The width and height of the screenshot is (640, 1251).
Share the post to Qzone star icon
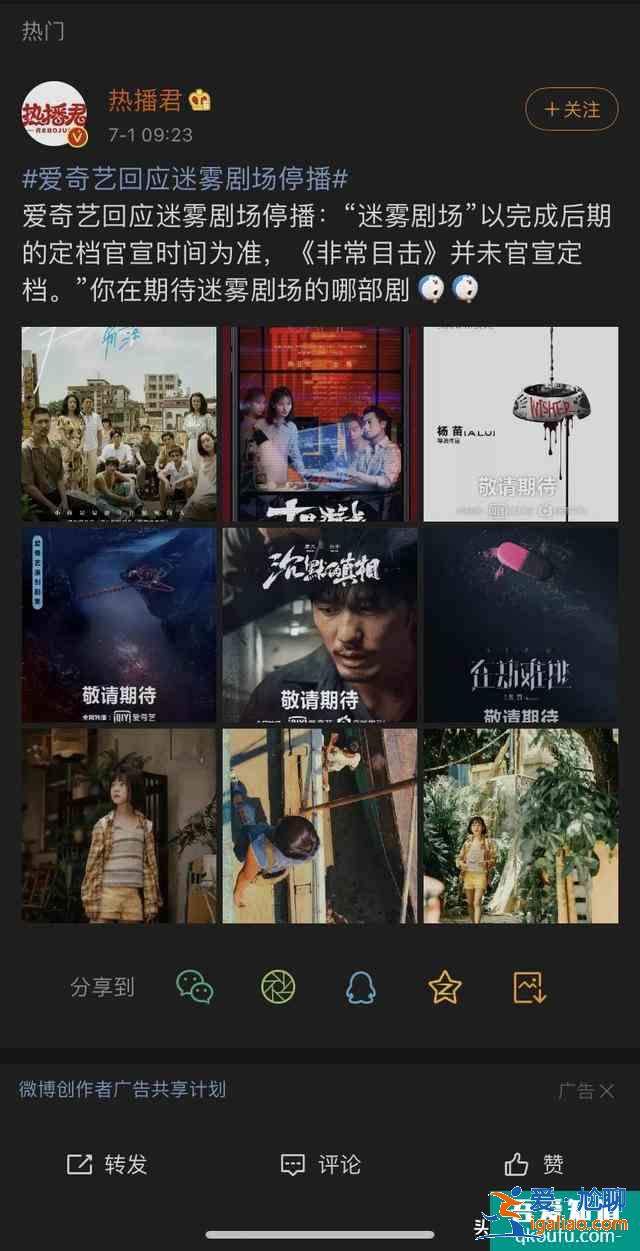pyautogui.click(x=444, y=987)
